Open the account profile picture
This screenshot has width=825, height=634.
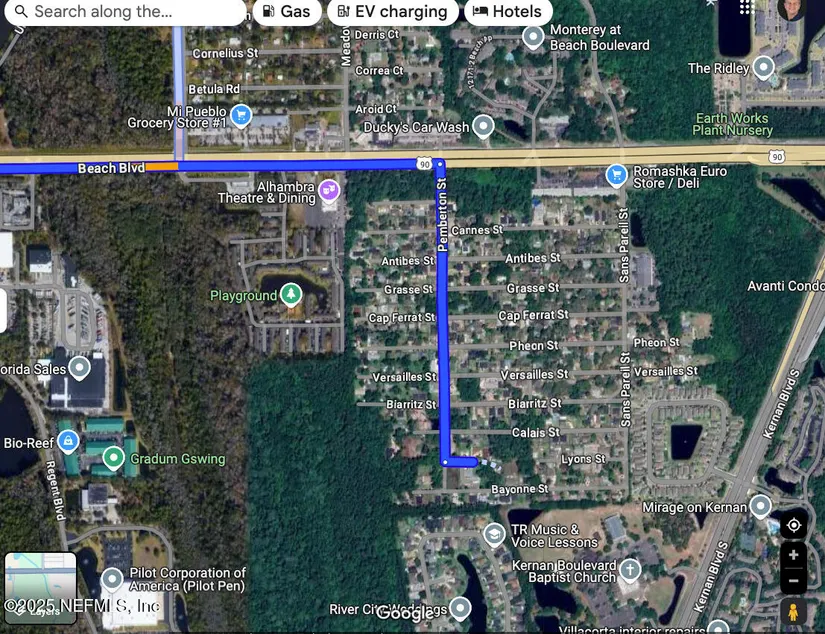(791, 8)
